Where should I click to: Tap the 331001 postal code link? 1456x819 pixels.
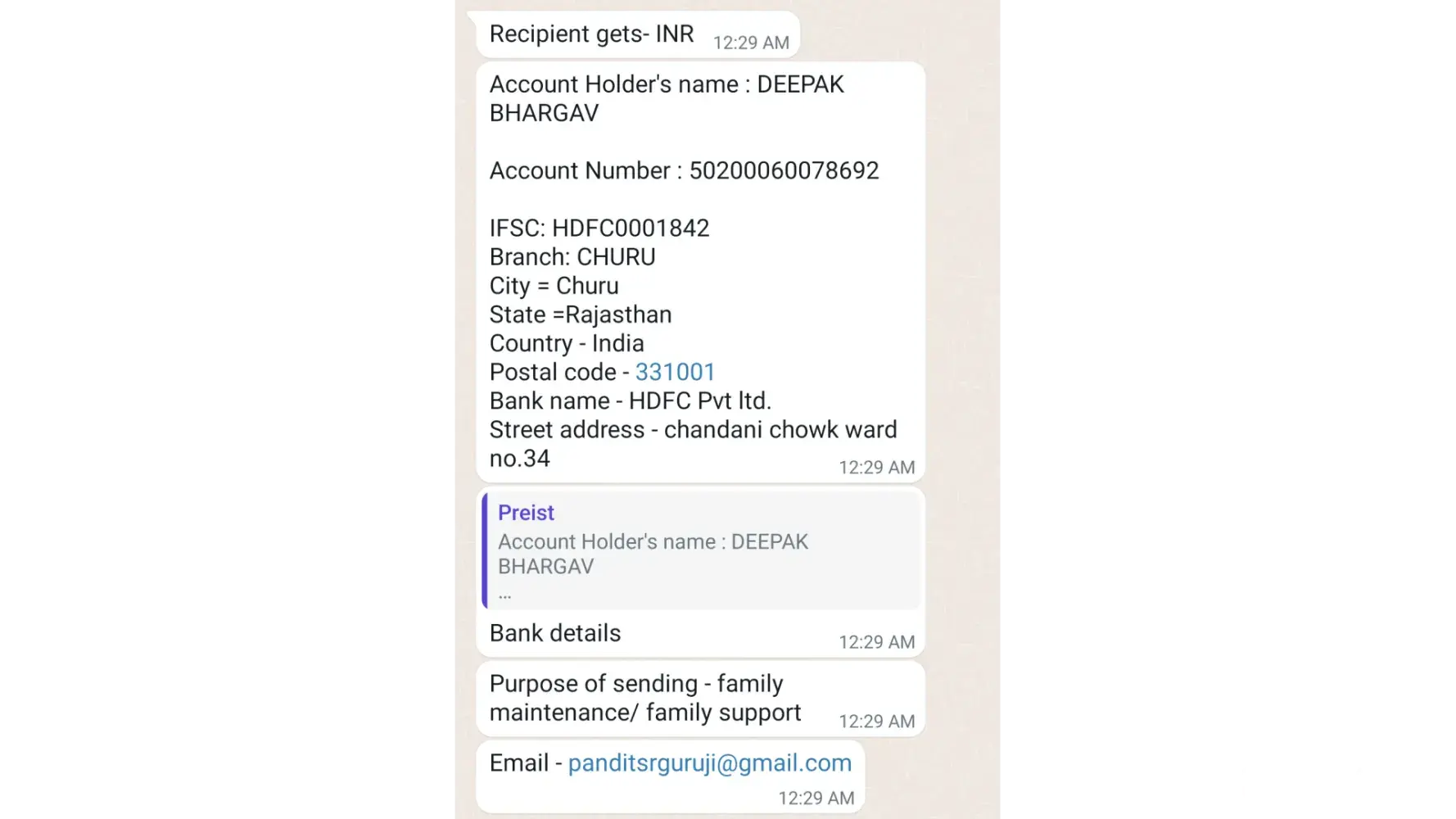point(675,372)
